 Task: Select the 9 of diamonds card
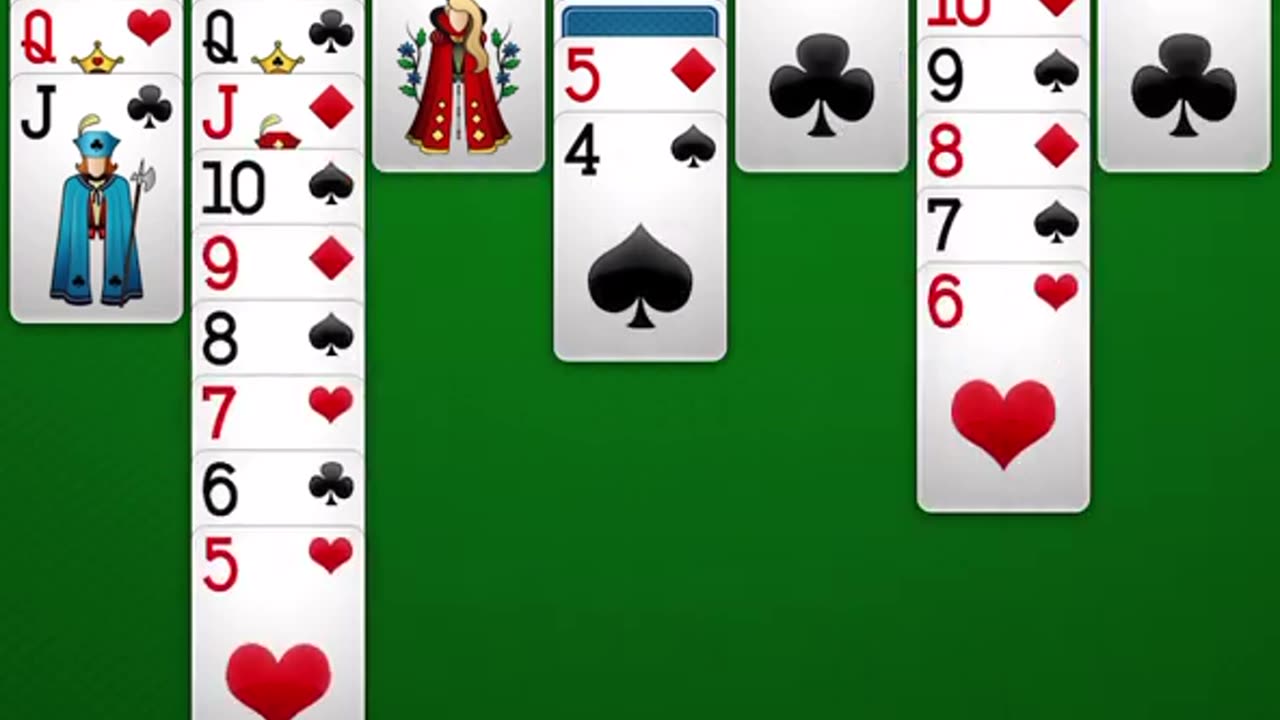tap(278, 262)
